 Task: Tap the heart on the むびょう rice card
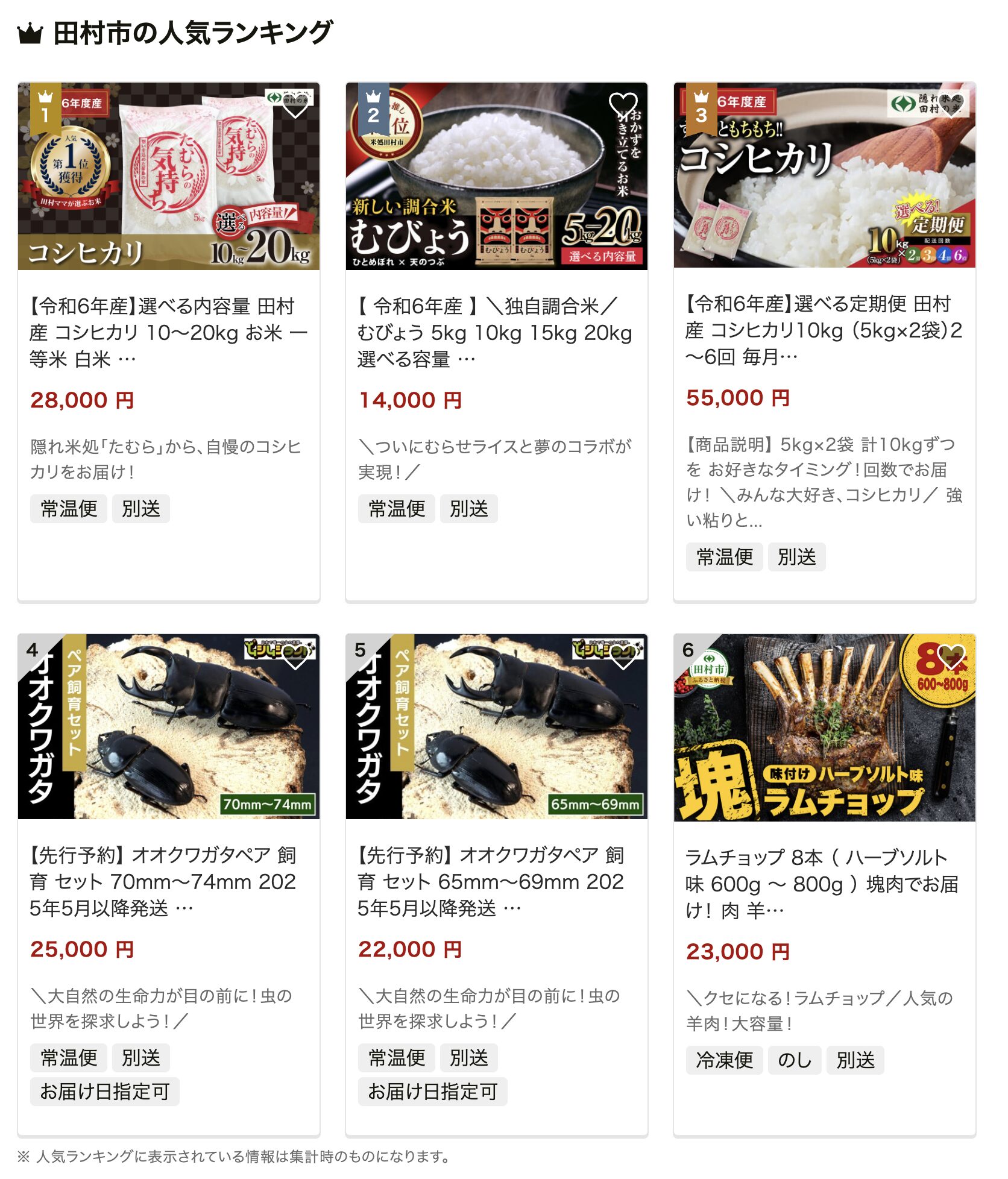623,105
